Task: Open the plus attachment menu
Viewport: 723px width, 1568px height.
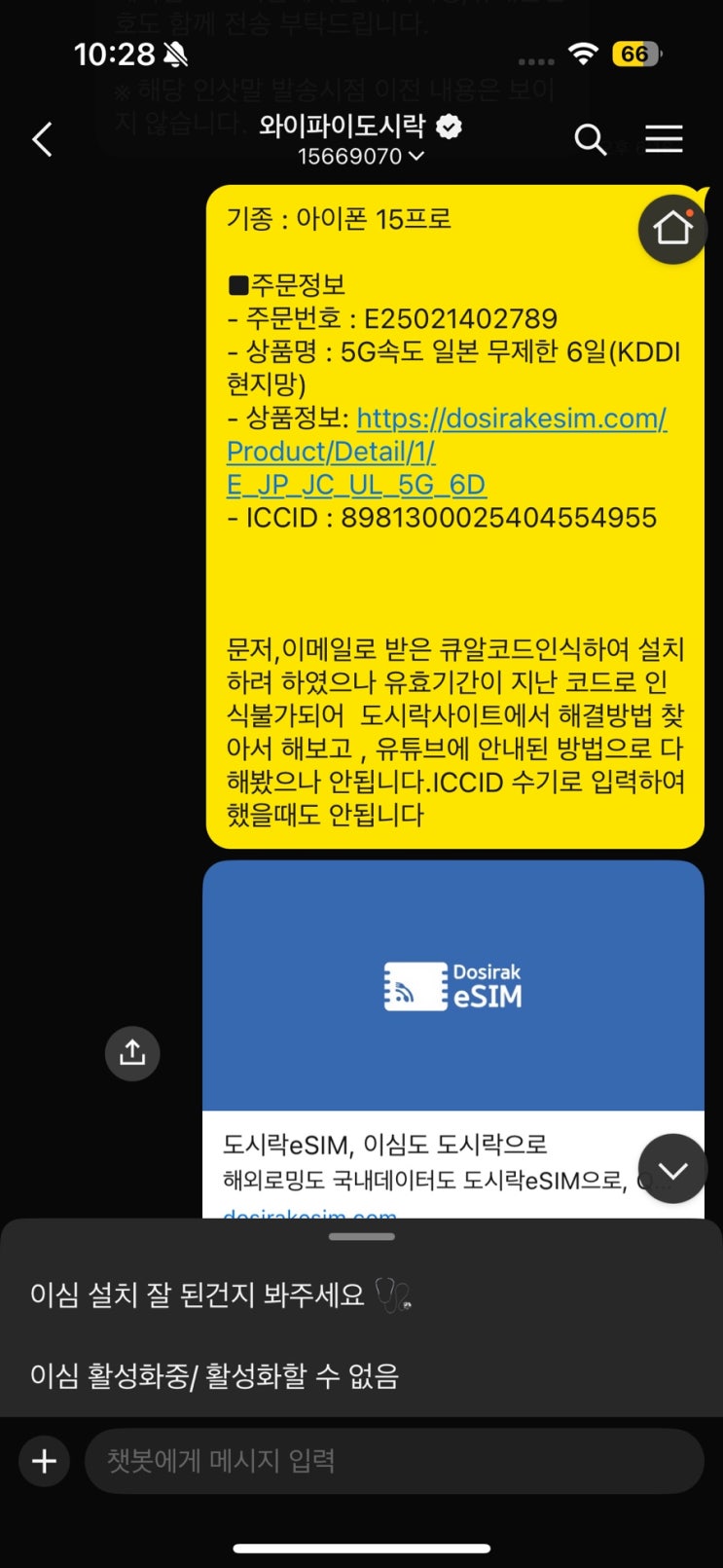Action: (x=44, y=1461)
